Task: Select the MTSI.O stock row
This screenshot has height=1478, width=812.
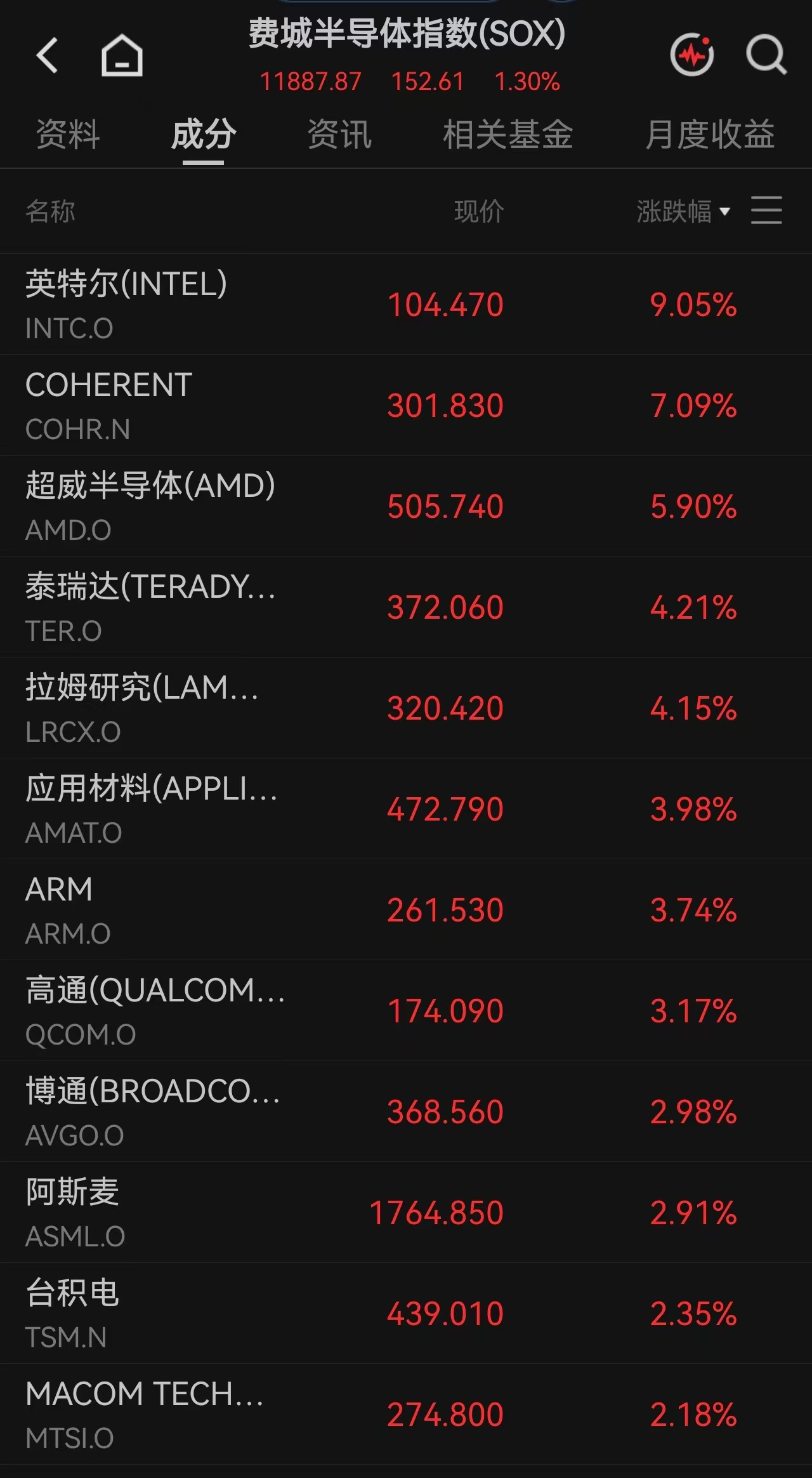Action: coord(406,1414)
